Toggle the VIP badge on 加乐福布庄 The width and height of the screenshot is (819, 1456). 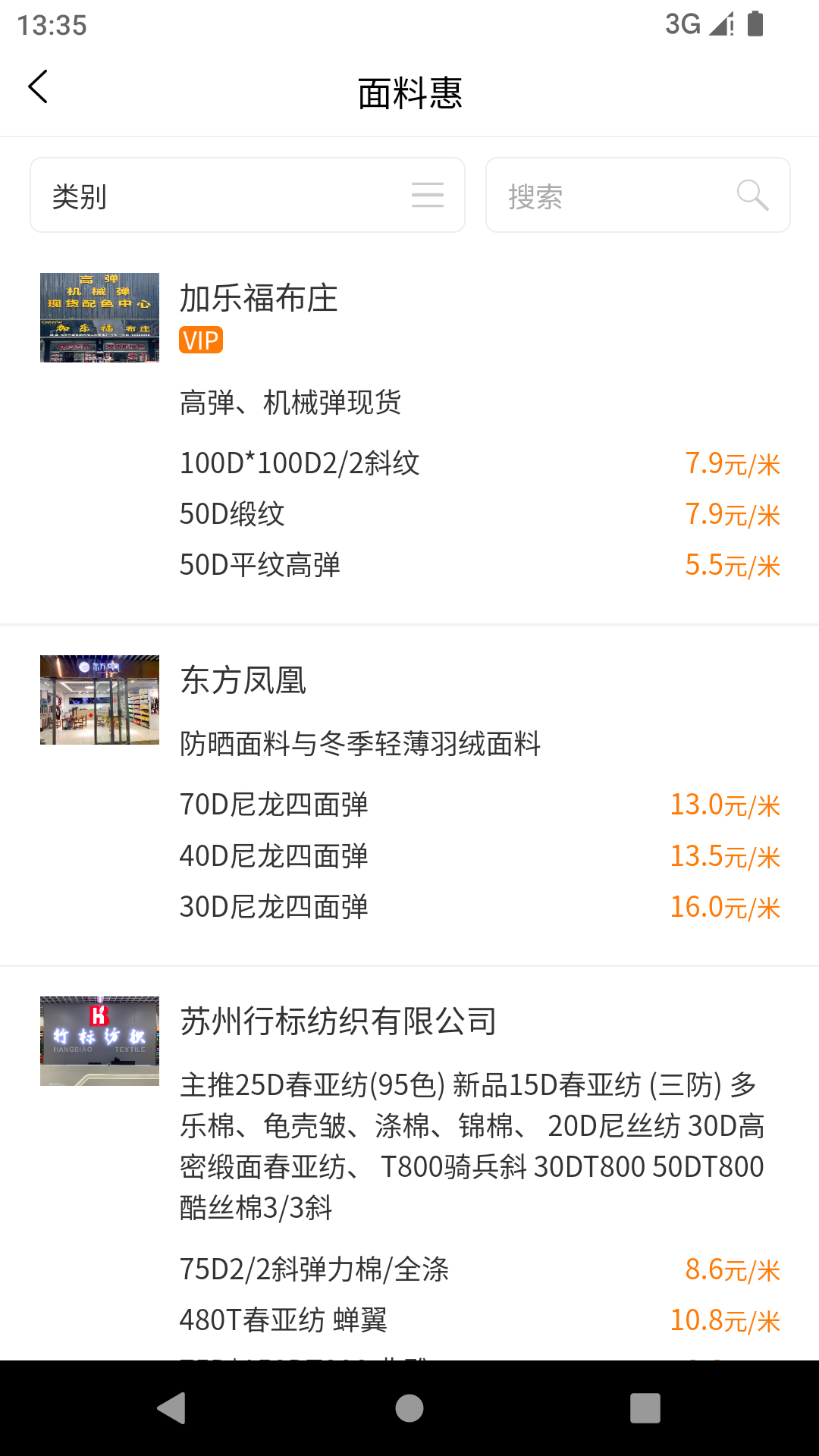[x=200, y=341]
